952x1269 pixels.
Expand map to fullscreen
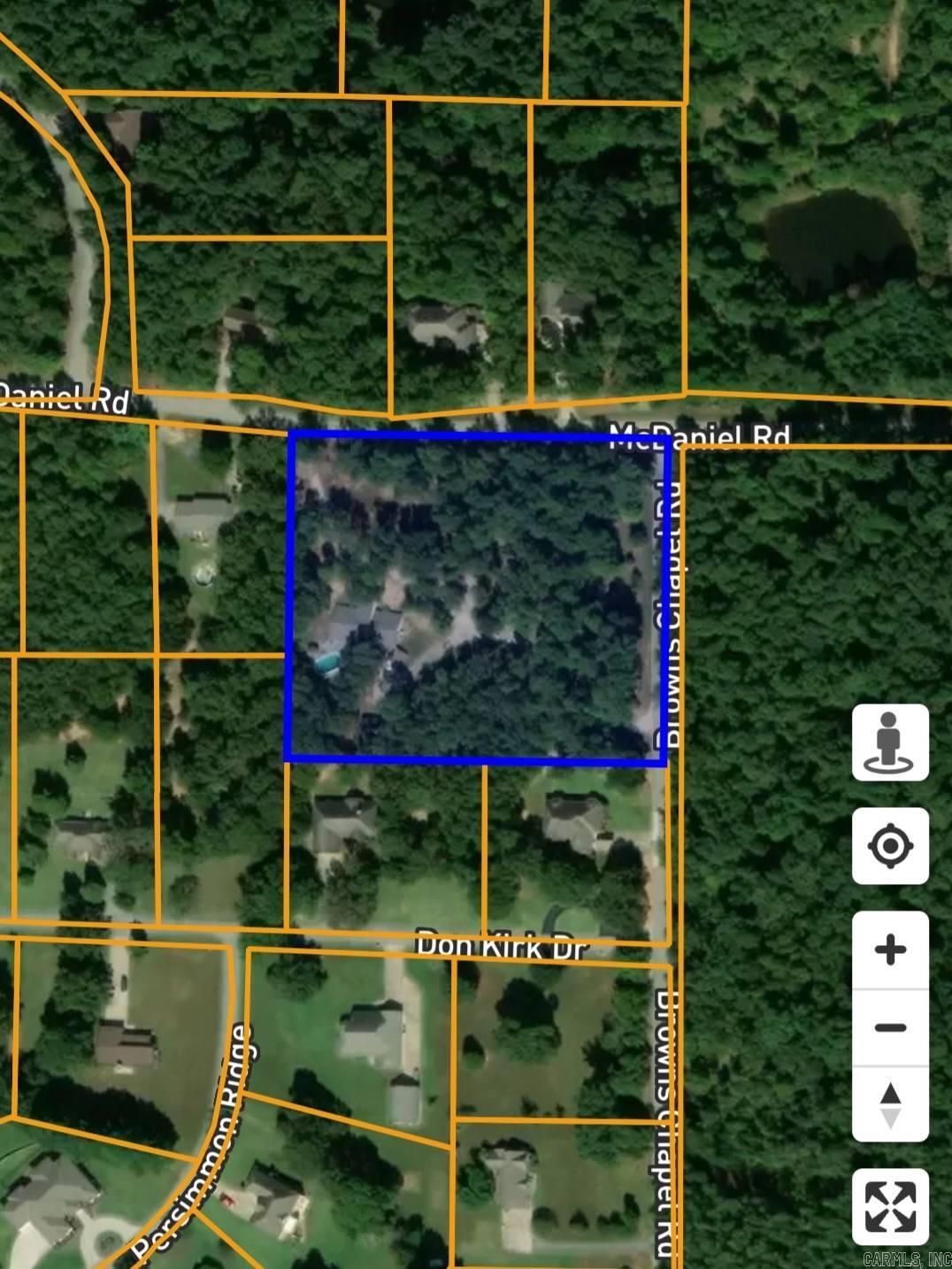click(x=890, y=1207)
